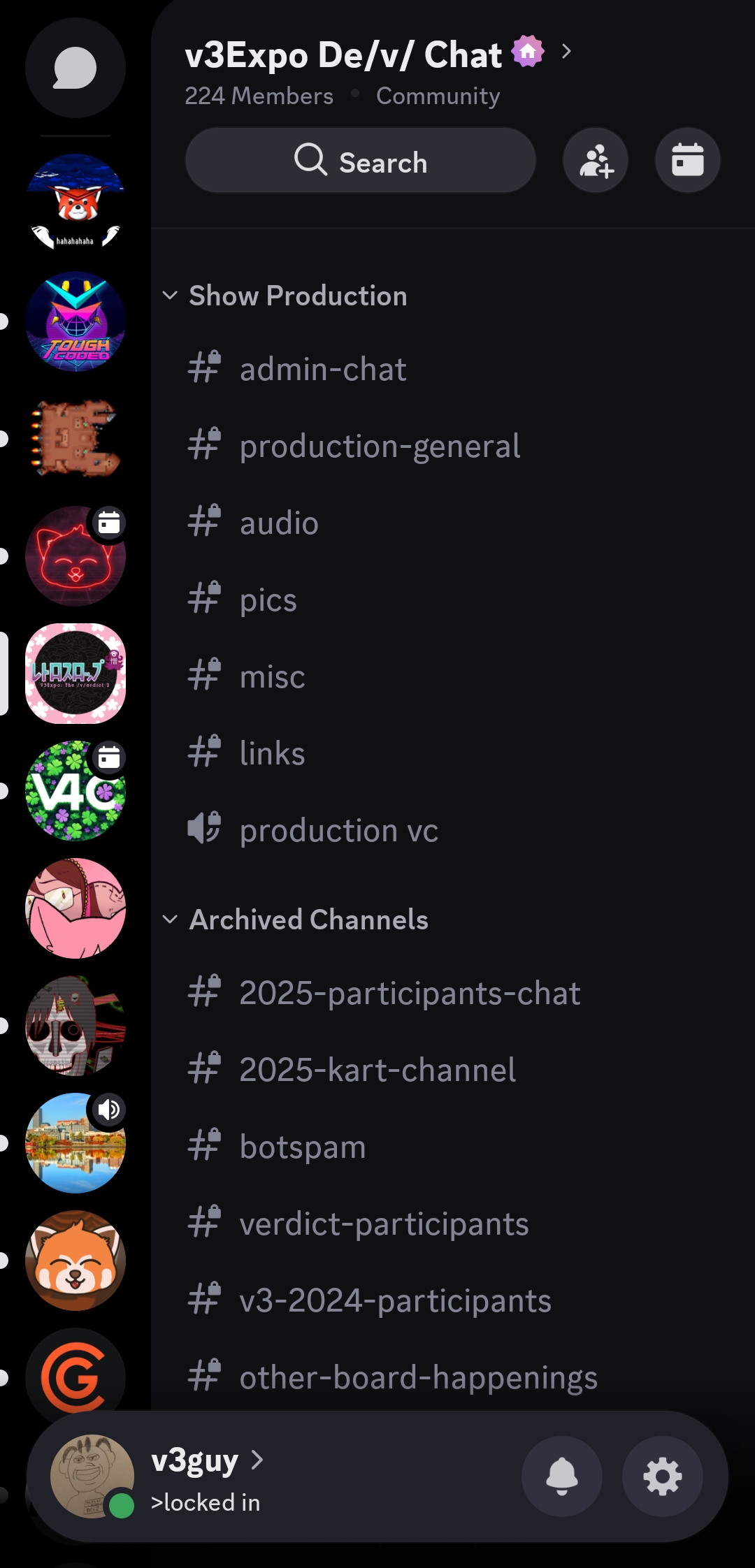Open direct messages

[x=75, y=68]
